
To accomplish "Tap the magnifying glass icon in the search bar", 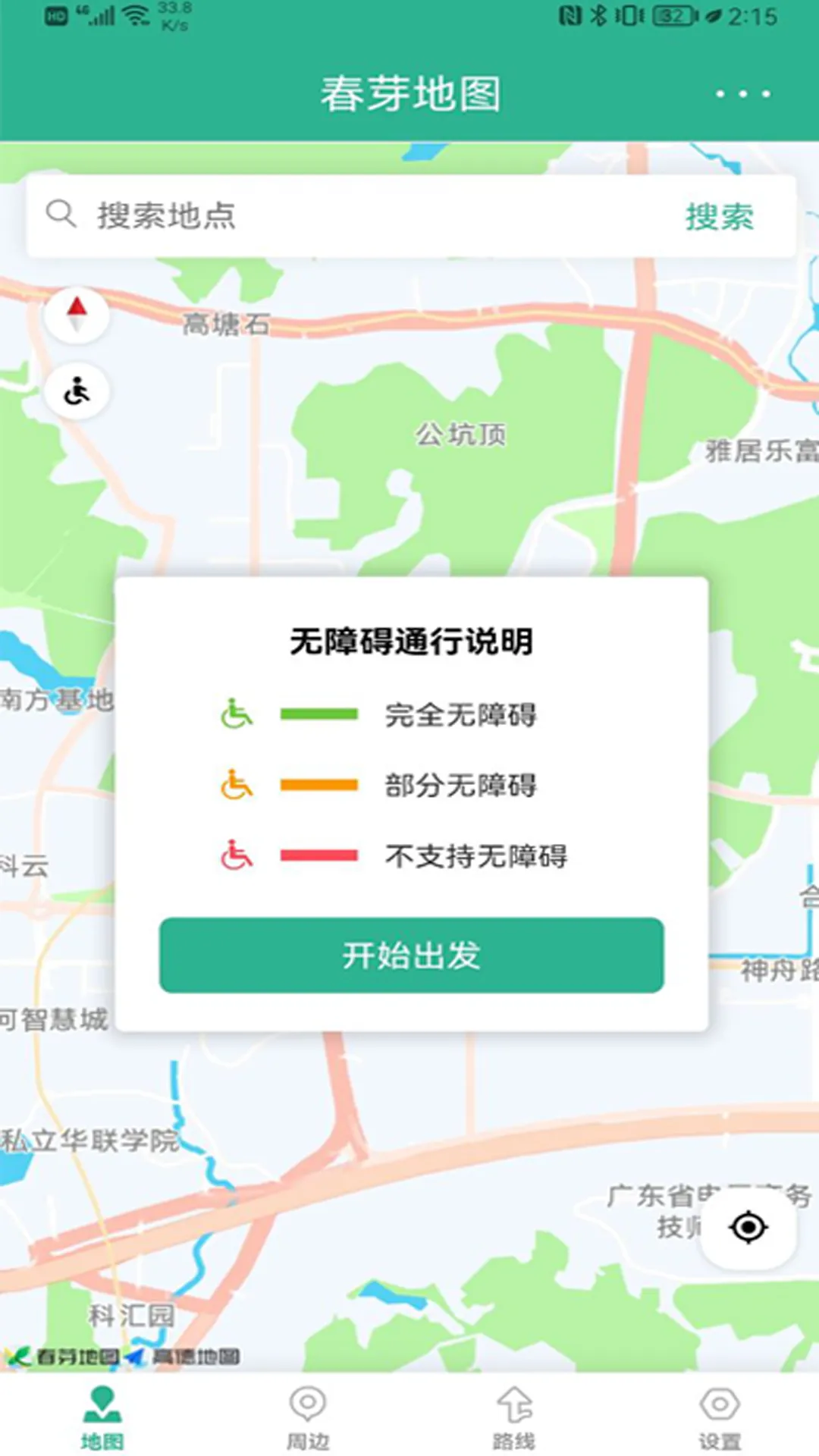I will click(x=62, y=215).
